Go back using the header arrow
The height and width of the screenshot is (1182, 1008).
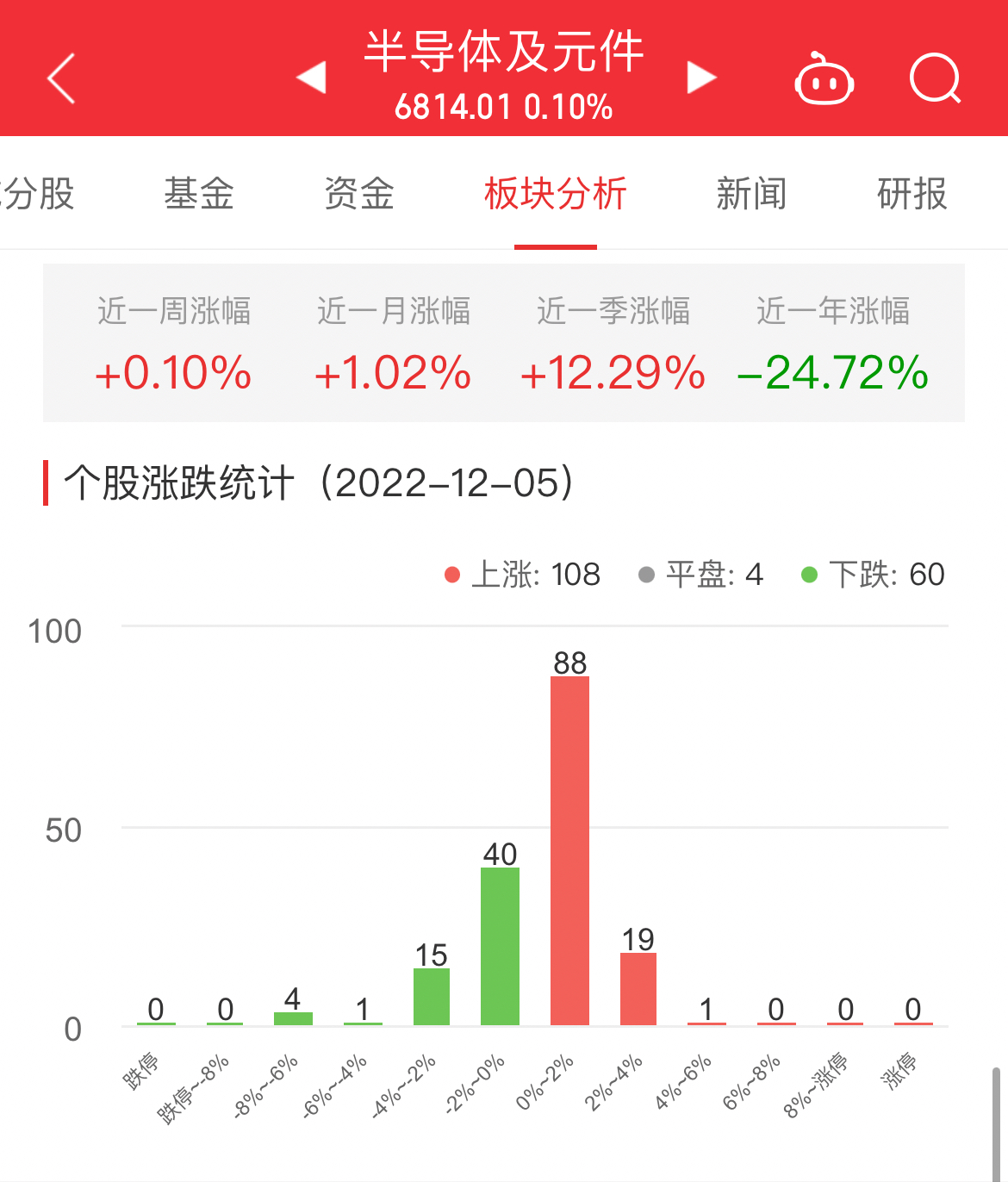[x=62, y=78]
